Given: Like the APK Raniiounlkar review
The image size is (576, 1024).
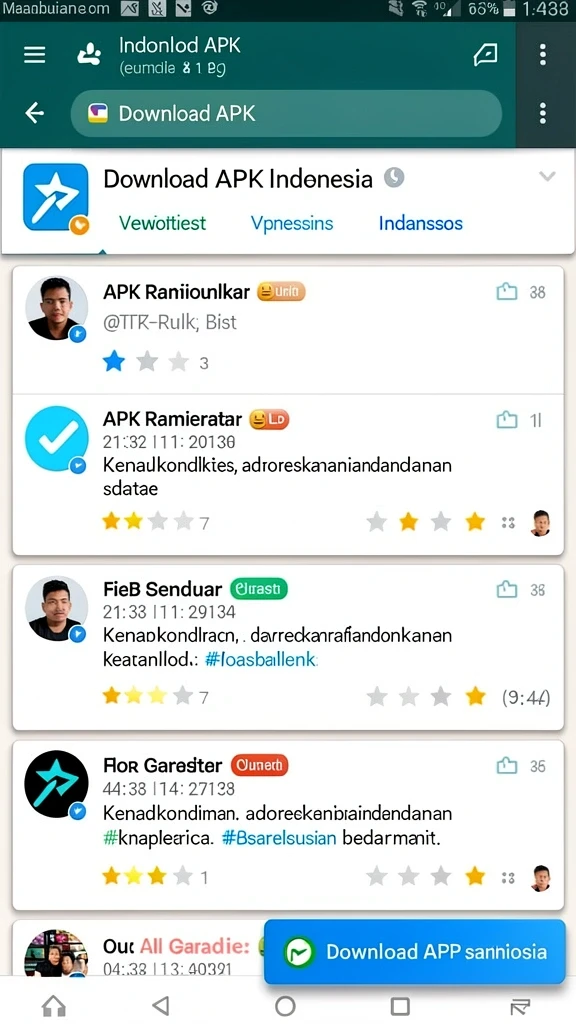Looking at the screenshot, I should (507, 292).
